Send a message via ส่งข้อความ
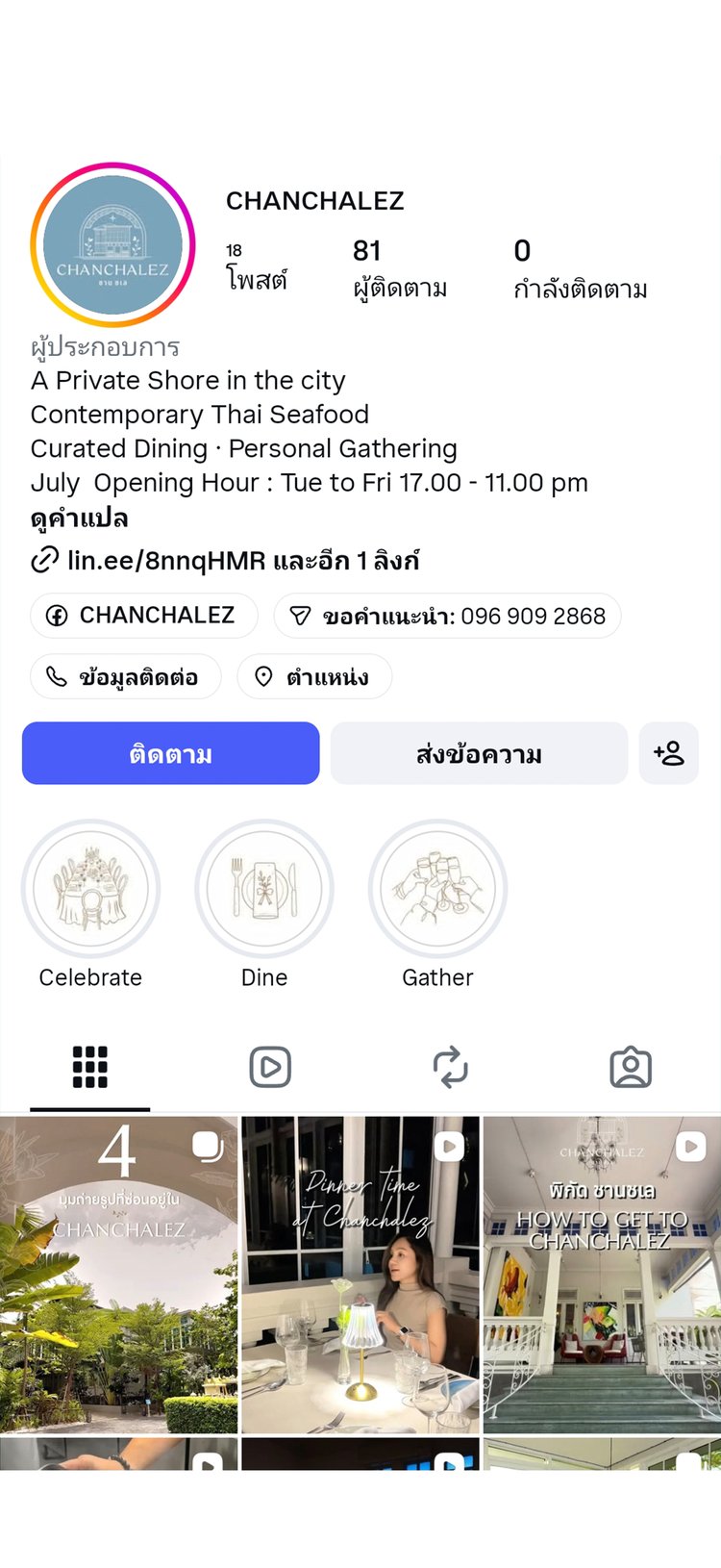The height and width of the screenshot is (1568, 721). 479,753
